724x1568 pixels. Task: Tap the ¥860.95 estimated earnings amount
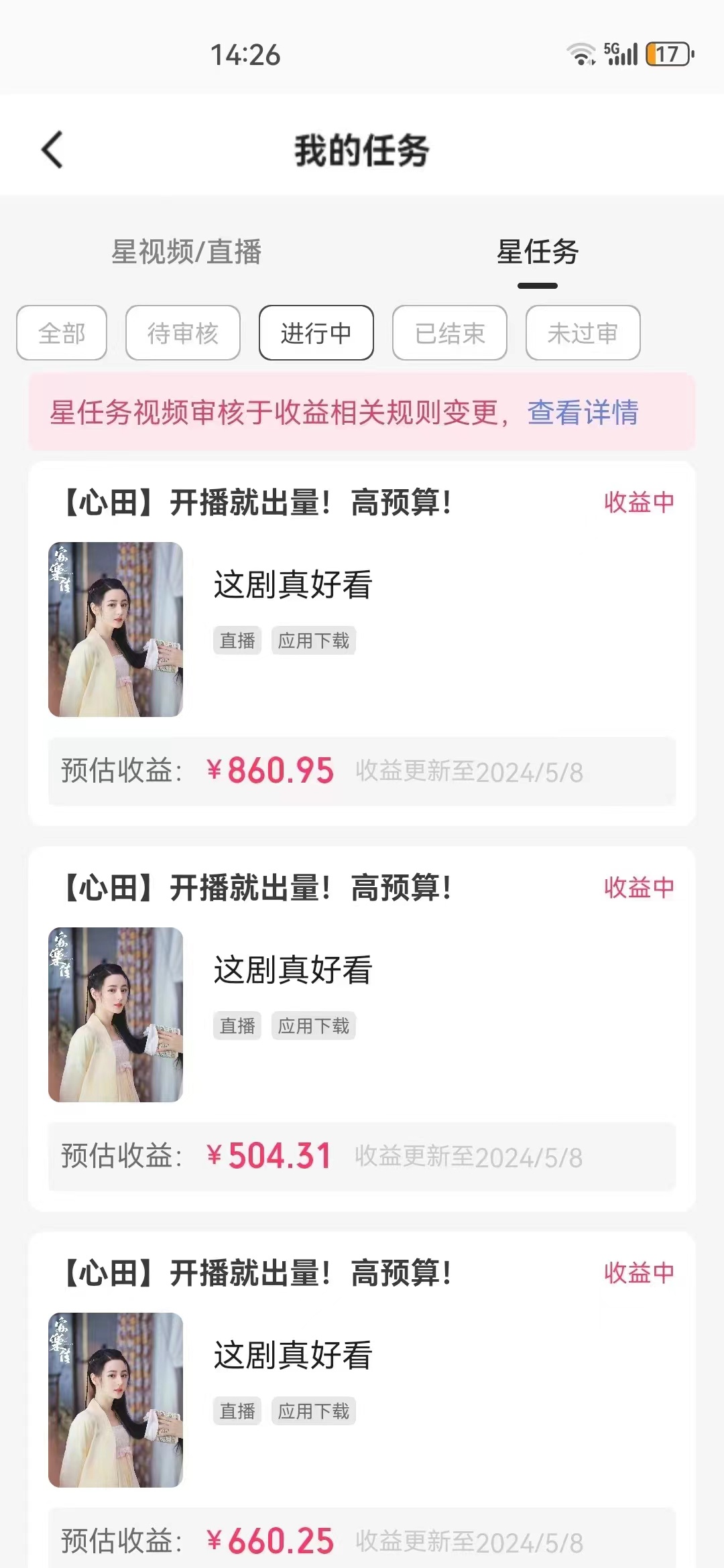coord(270,771)
